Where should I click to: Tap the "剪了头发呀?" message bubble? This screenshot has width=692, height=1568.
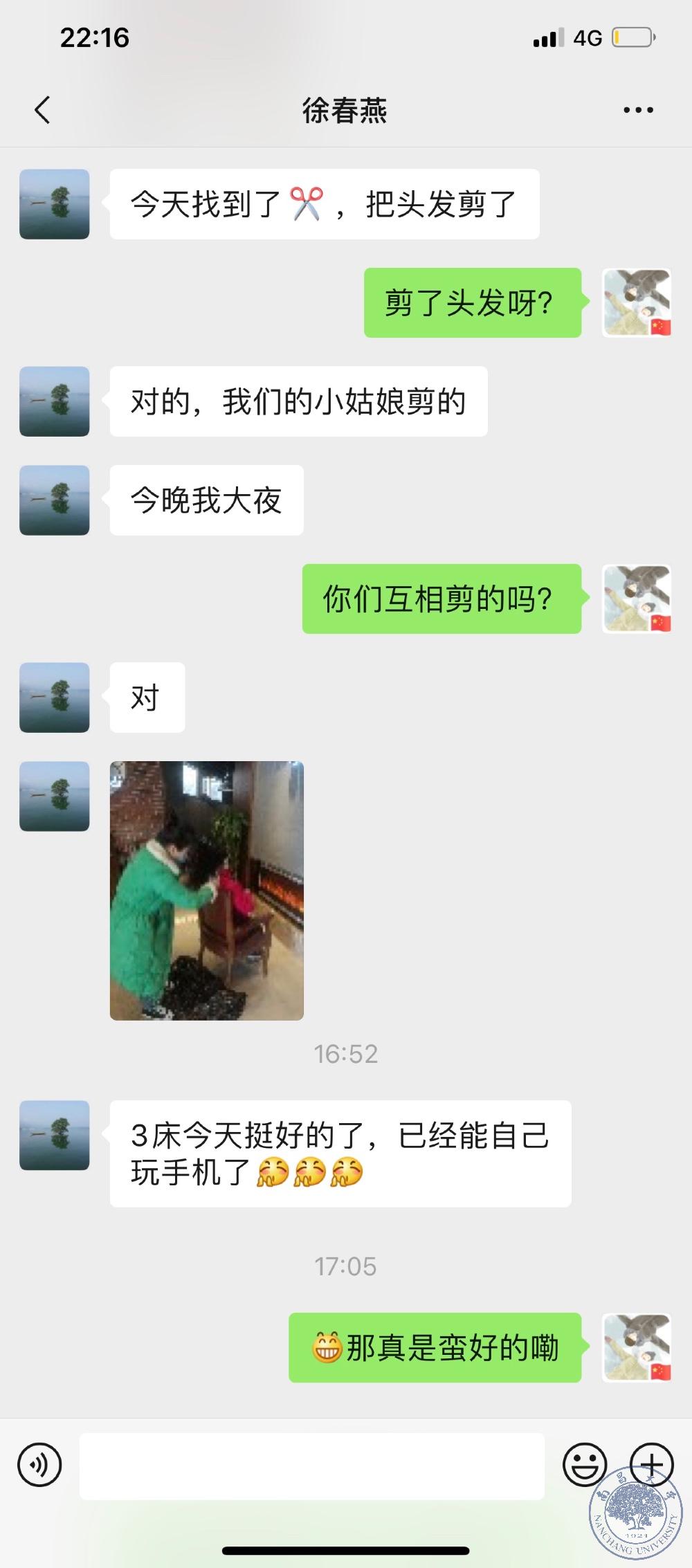click(472, 302)
